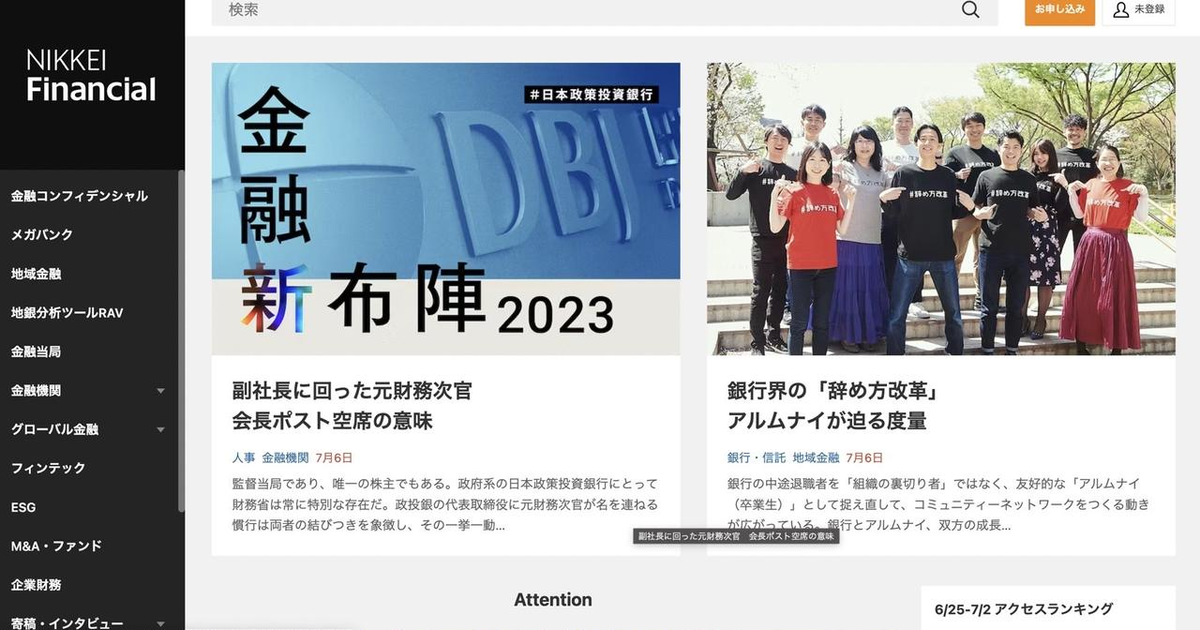Tap the 銀行・信託 tag link
Screen dimensions: 1200x630
pos(756,458)
